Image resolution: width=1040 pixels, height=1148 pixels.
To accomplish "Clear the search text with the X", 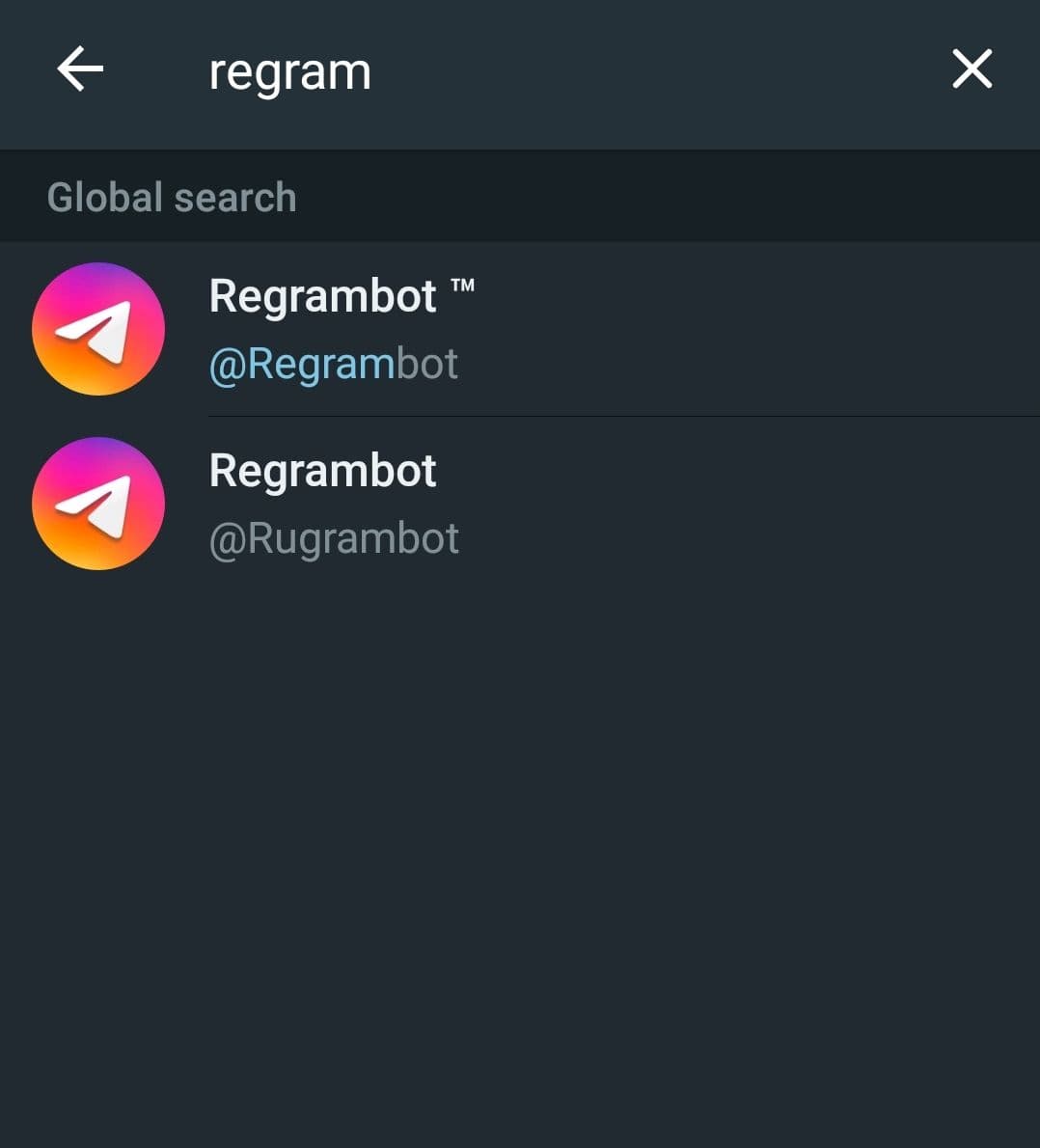I will (x=972, y=69).
